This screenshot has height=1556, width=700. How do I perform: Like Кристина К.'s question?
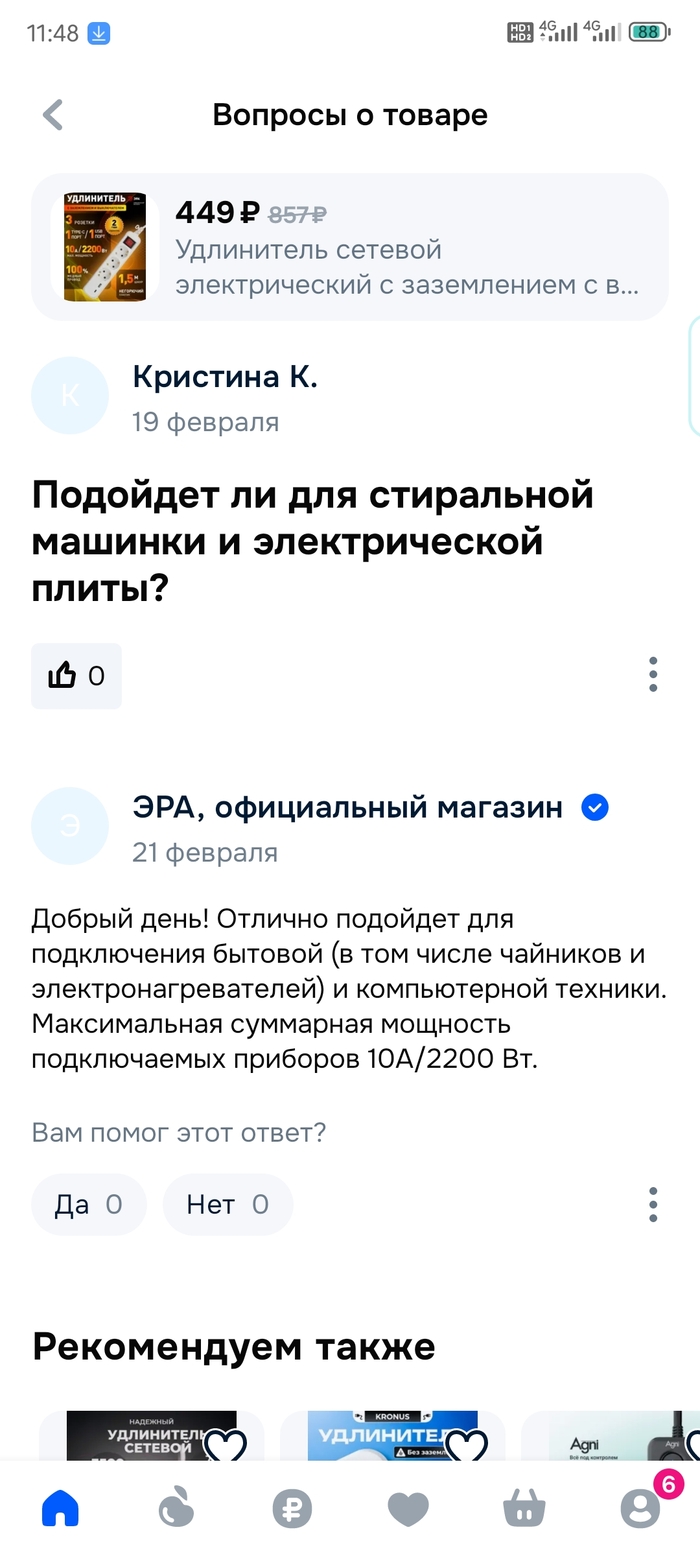[76, 676]
